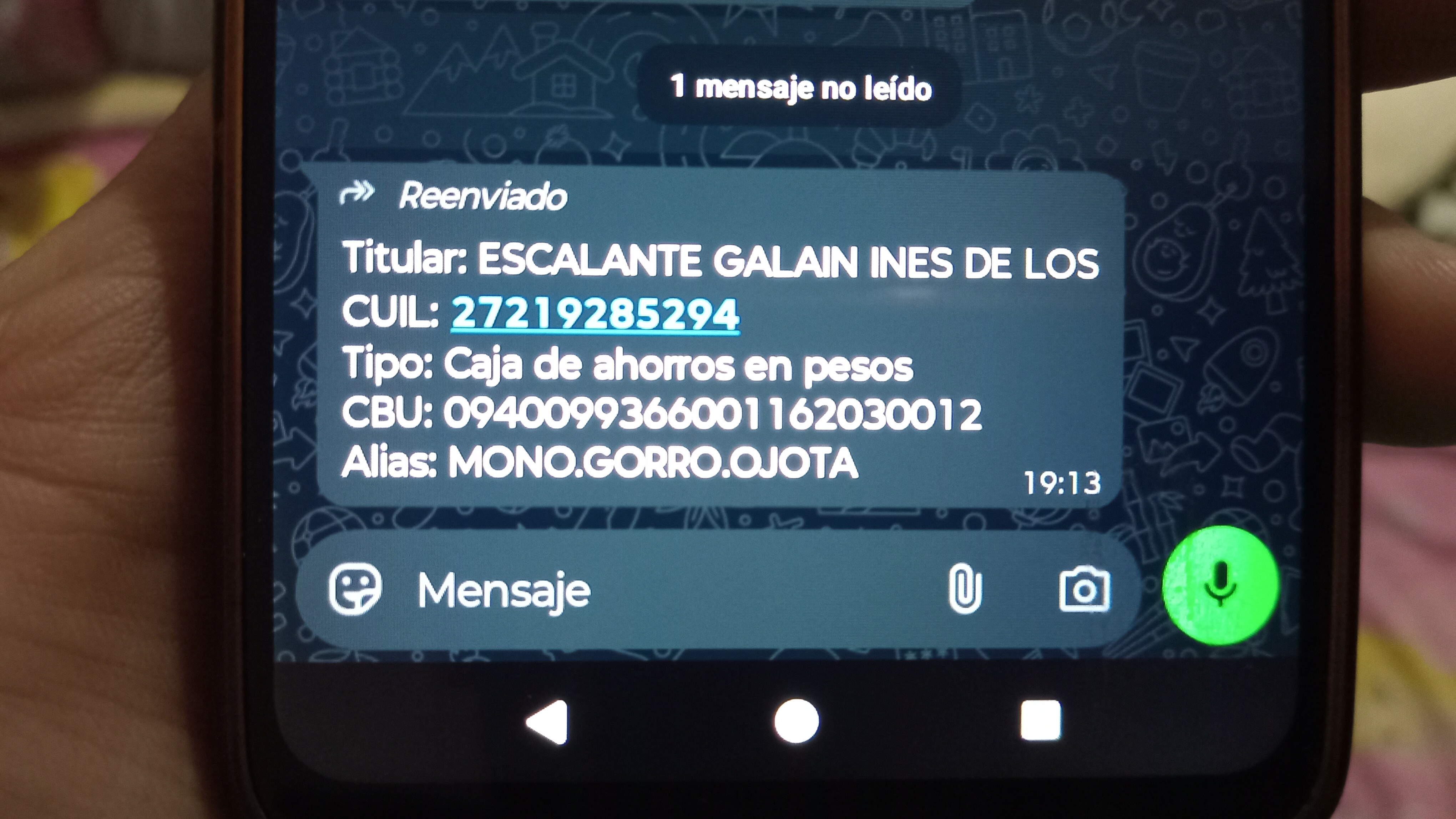
Task: Open the camera from the message bar
Action: (1084, 589)
